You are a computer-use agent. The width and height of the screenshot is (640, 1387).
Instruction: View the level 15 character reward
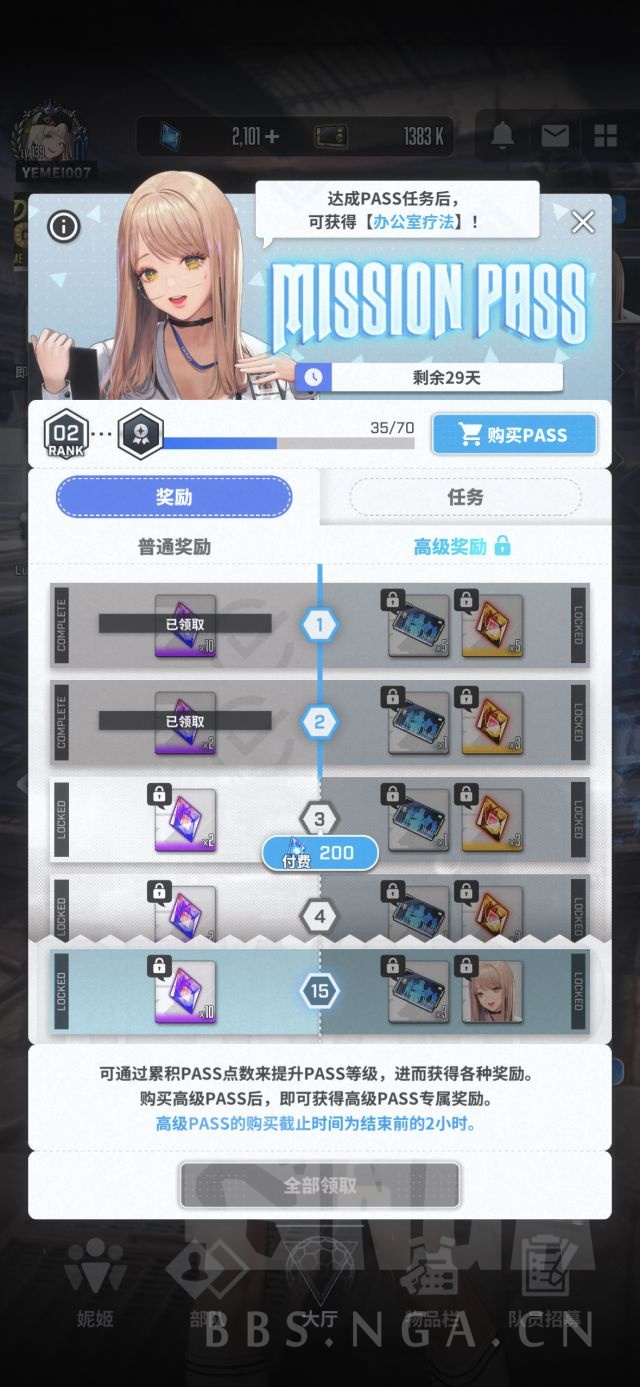click(492, 992)
